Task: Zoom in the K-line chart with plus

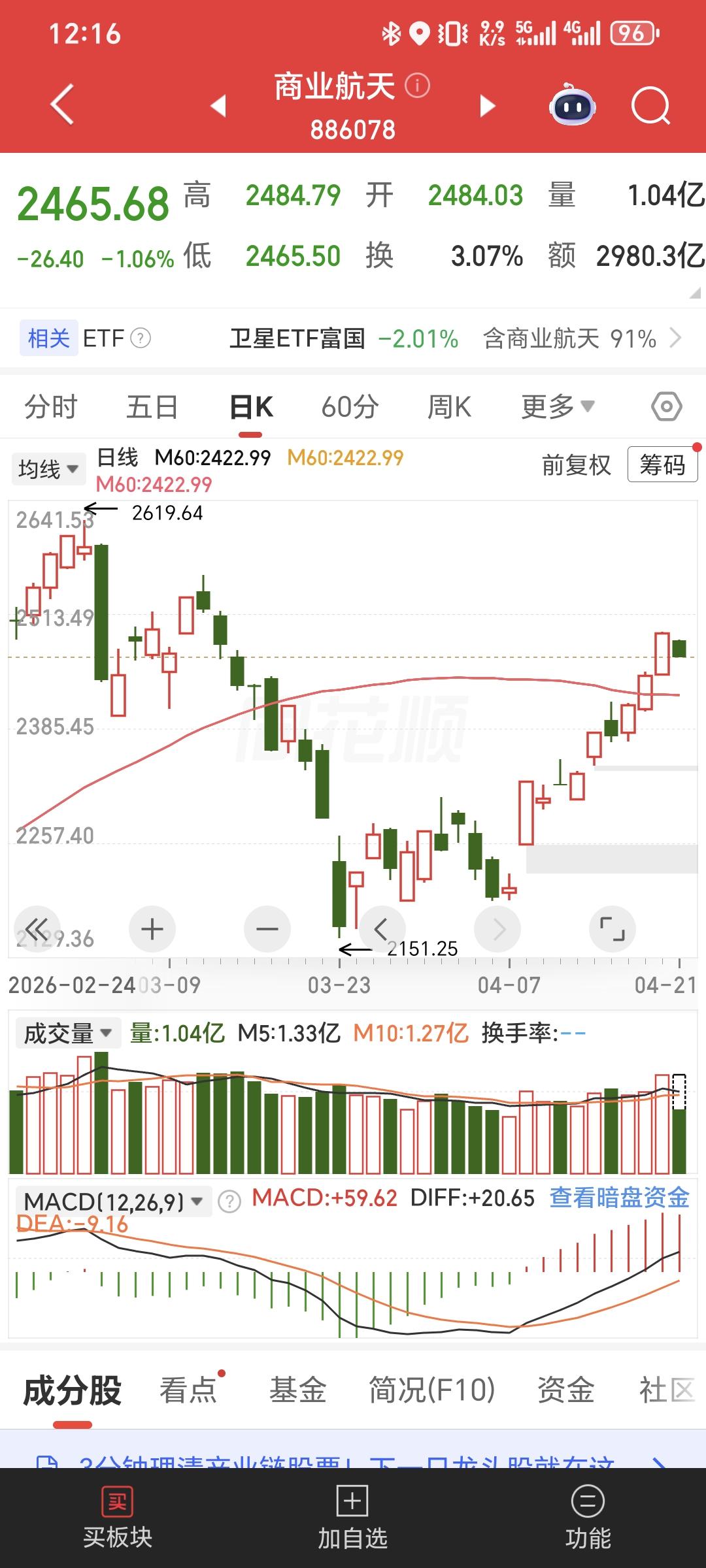Action: tap(152, 929)
